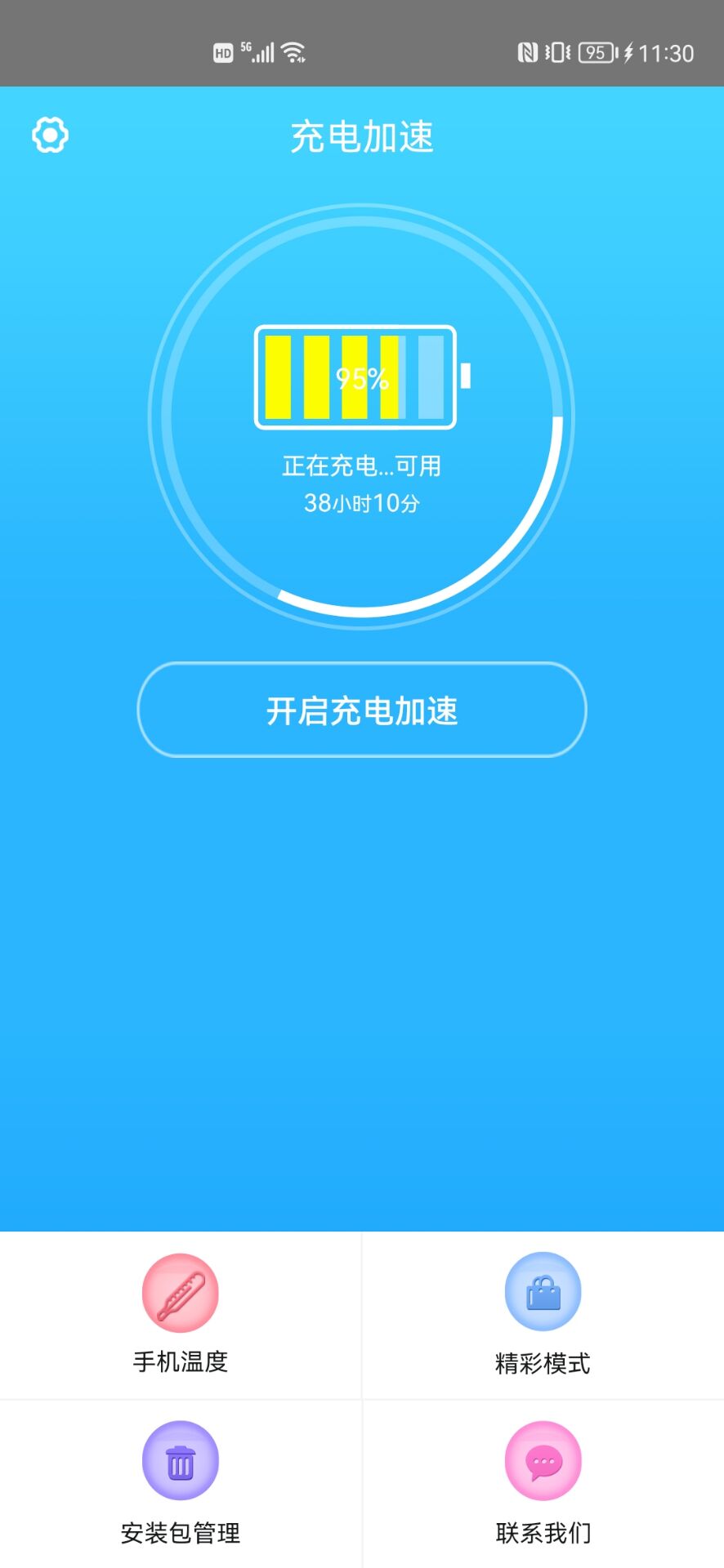Tap the 充电加速 title text

click(x=362, y=137)
